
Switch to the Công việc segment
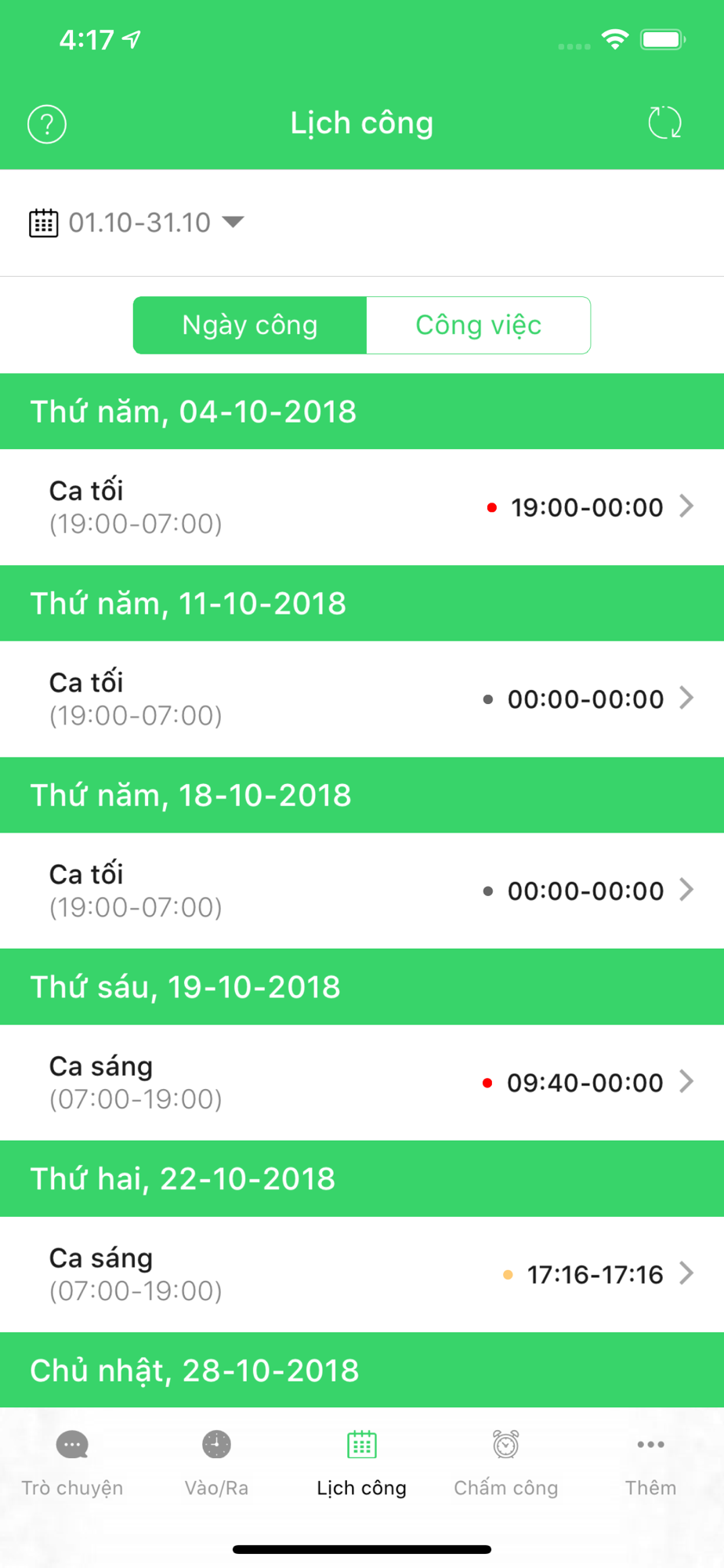click(479, 325)
